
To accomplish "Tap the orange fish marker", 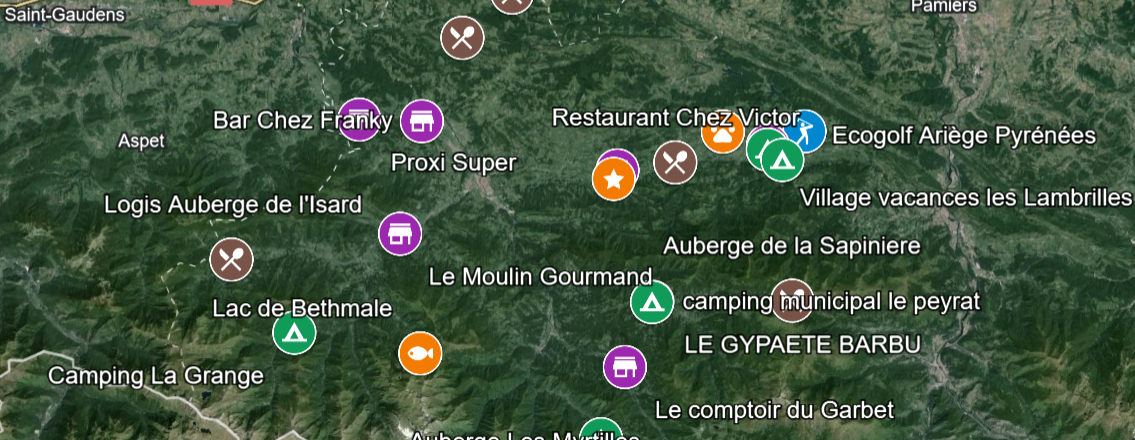I will pos(420,352).
